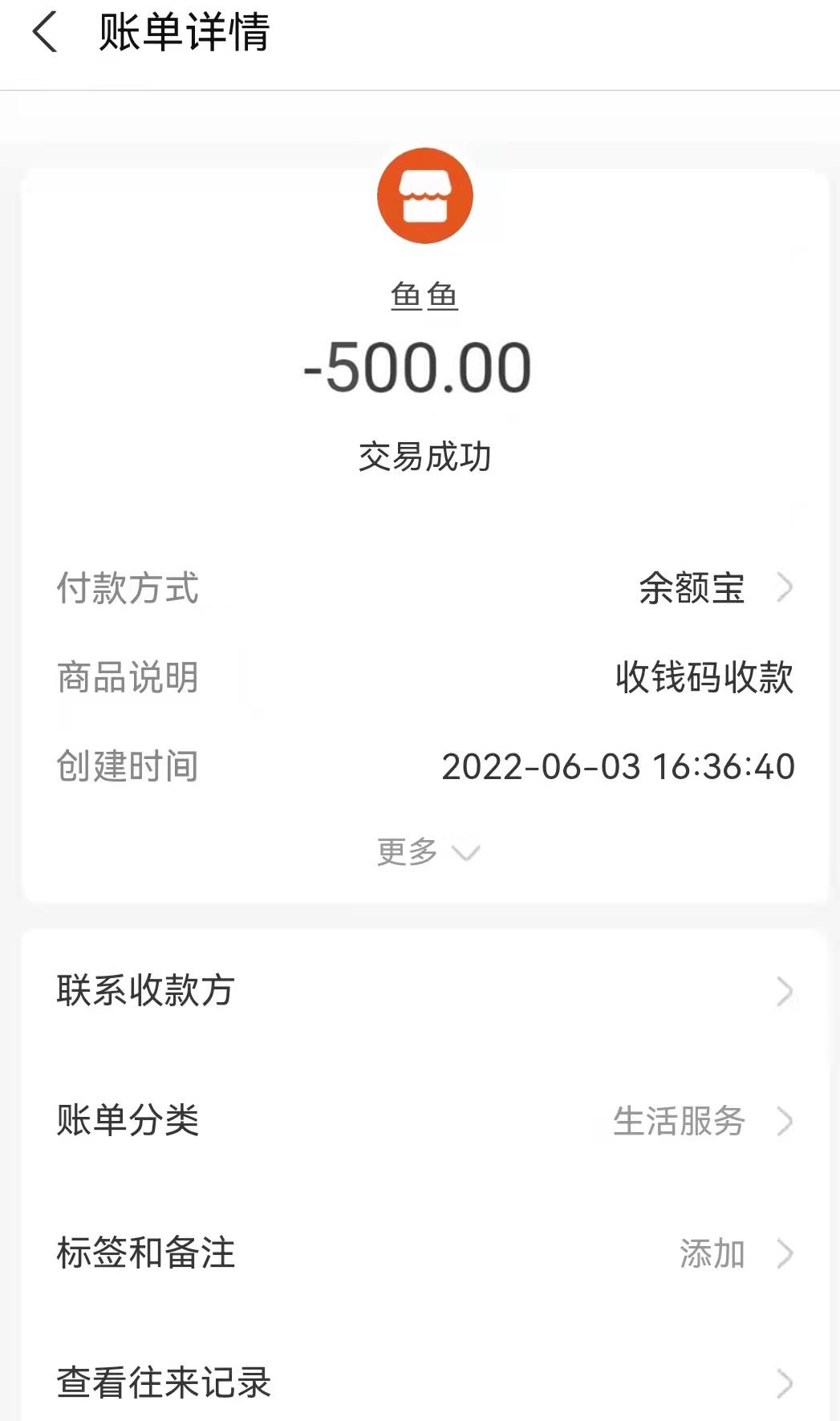This screenshot has height=1421, width=840.
Task: Tap the storefront symbol above 鱼鱼
Action: coord(426,195)
